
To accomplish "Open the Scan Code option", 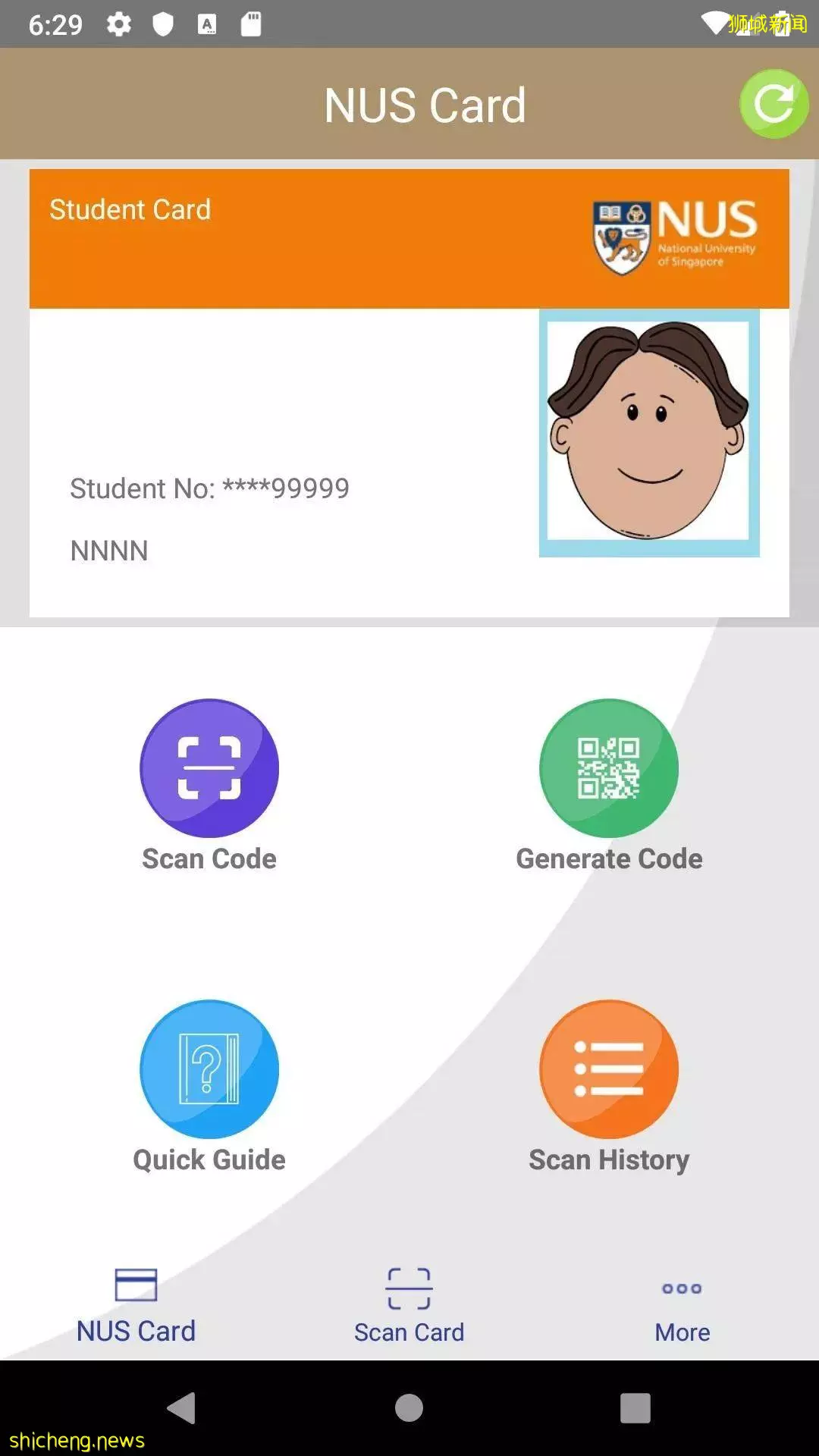I will click(x=209, y=768).
